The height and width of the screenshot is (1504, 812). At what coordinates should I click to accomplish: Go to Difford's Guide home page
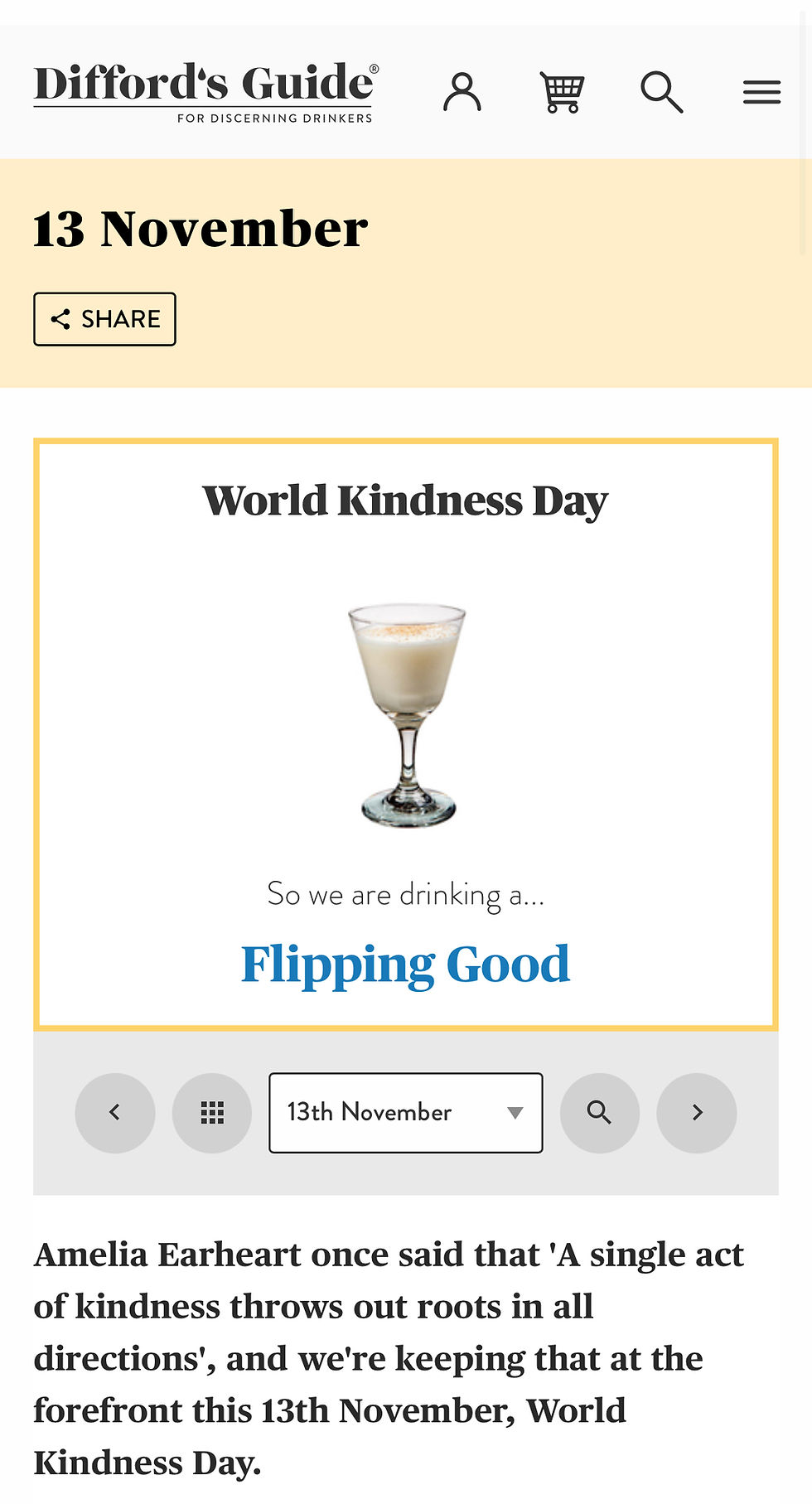[205, 91]
